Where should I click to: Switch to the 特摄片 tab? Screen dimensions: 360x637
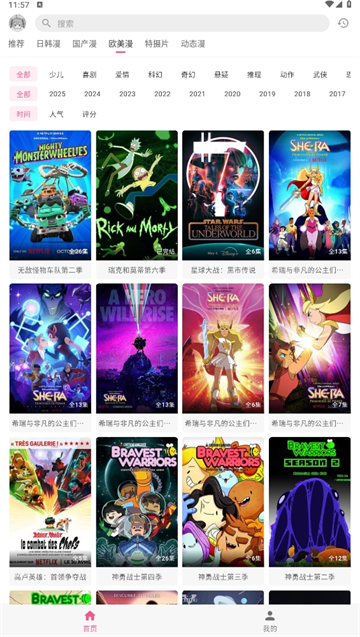(157, 44)
